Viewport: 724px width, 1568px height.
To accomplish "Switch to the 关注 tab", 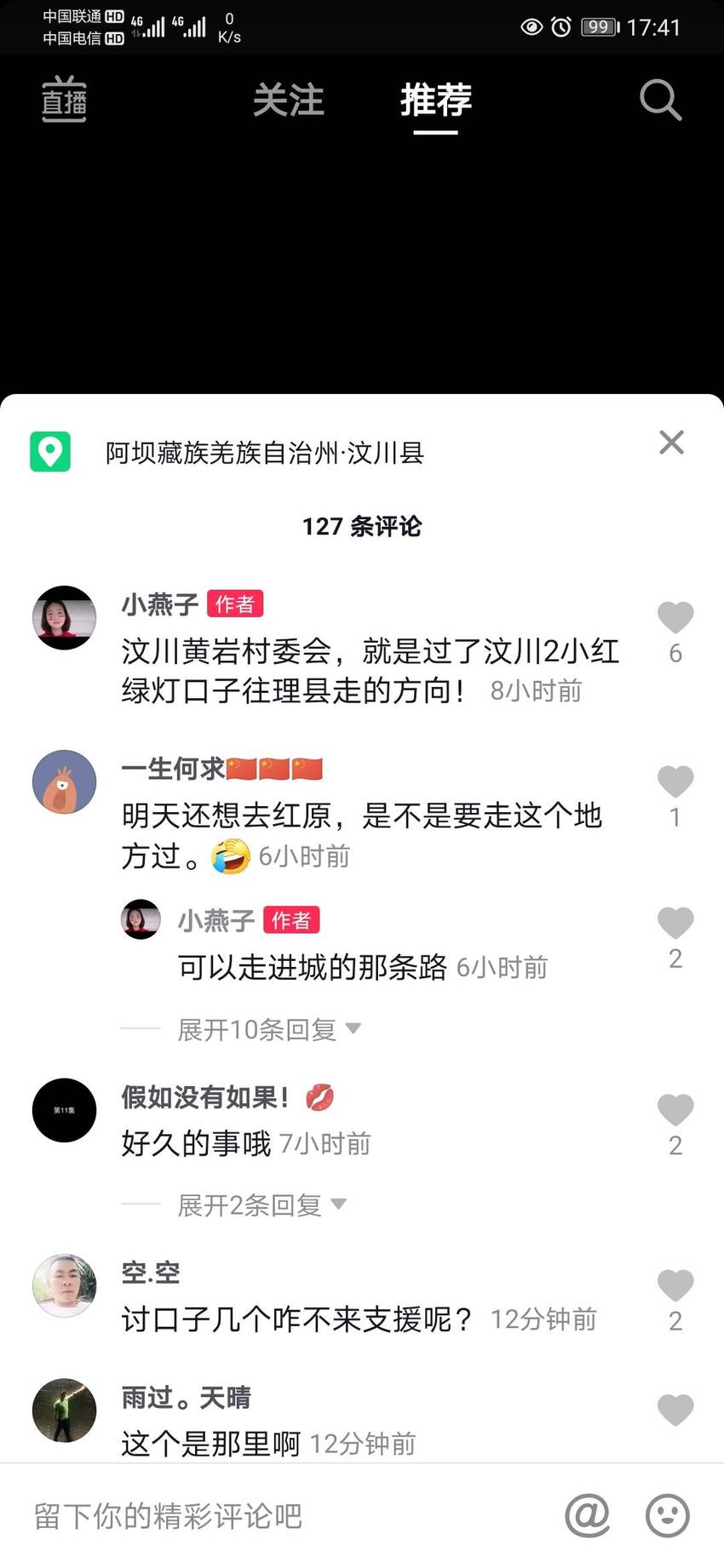I will (289, 100).
